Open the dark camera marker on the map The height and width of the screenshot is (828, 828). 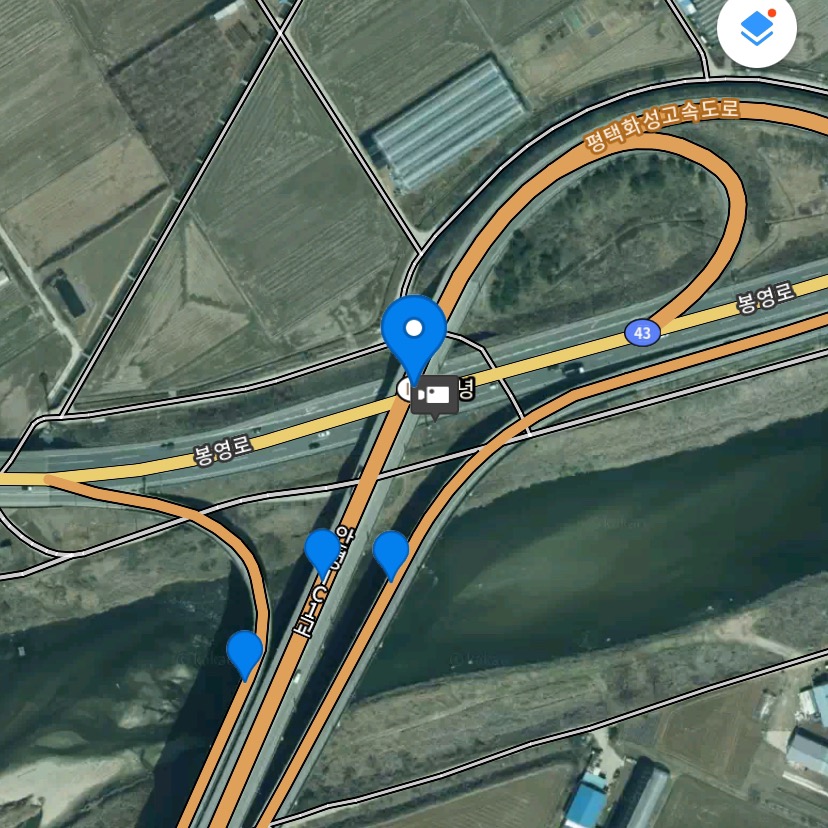pos(435,394)
